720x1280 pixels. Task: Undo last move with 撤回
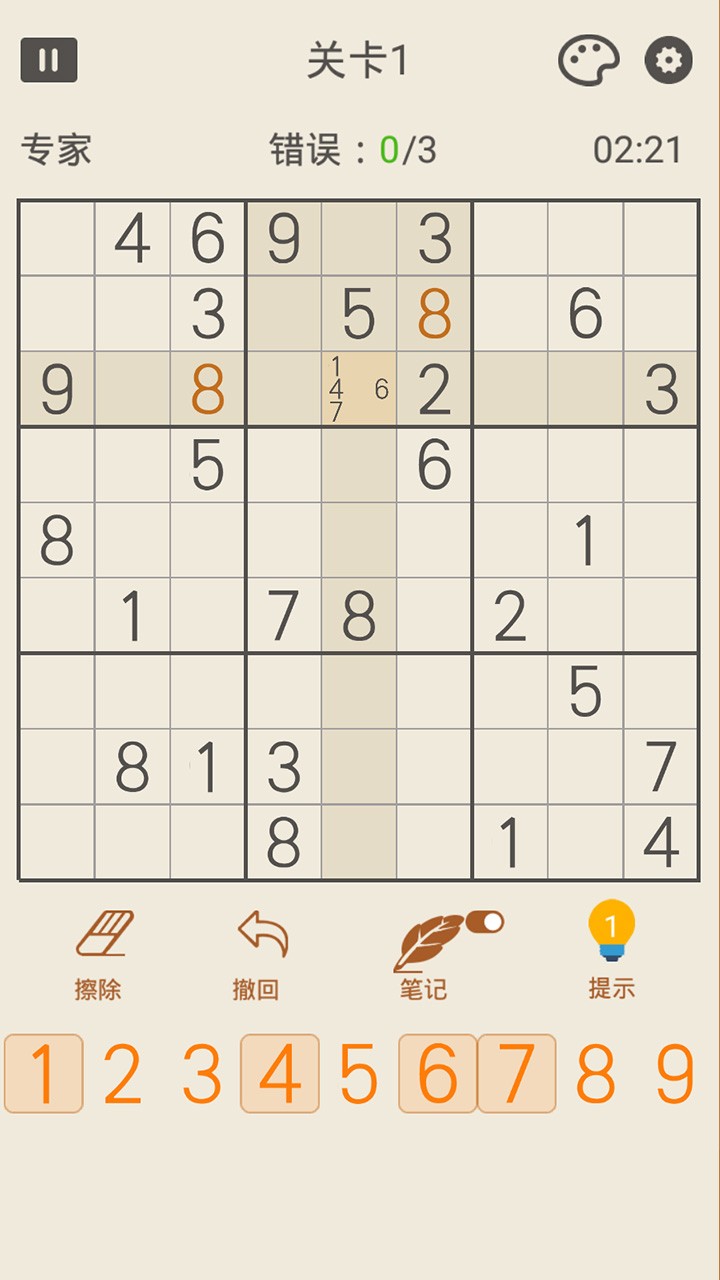(258, 955)
